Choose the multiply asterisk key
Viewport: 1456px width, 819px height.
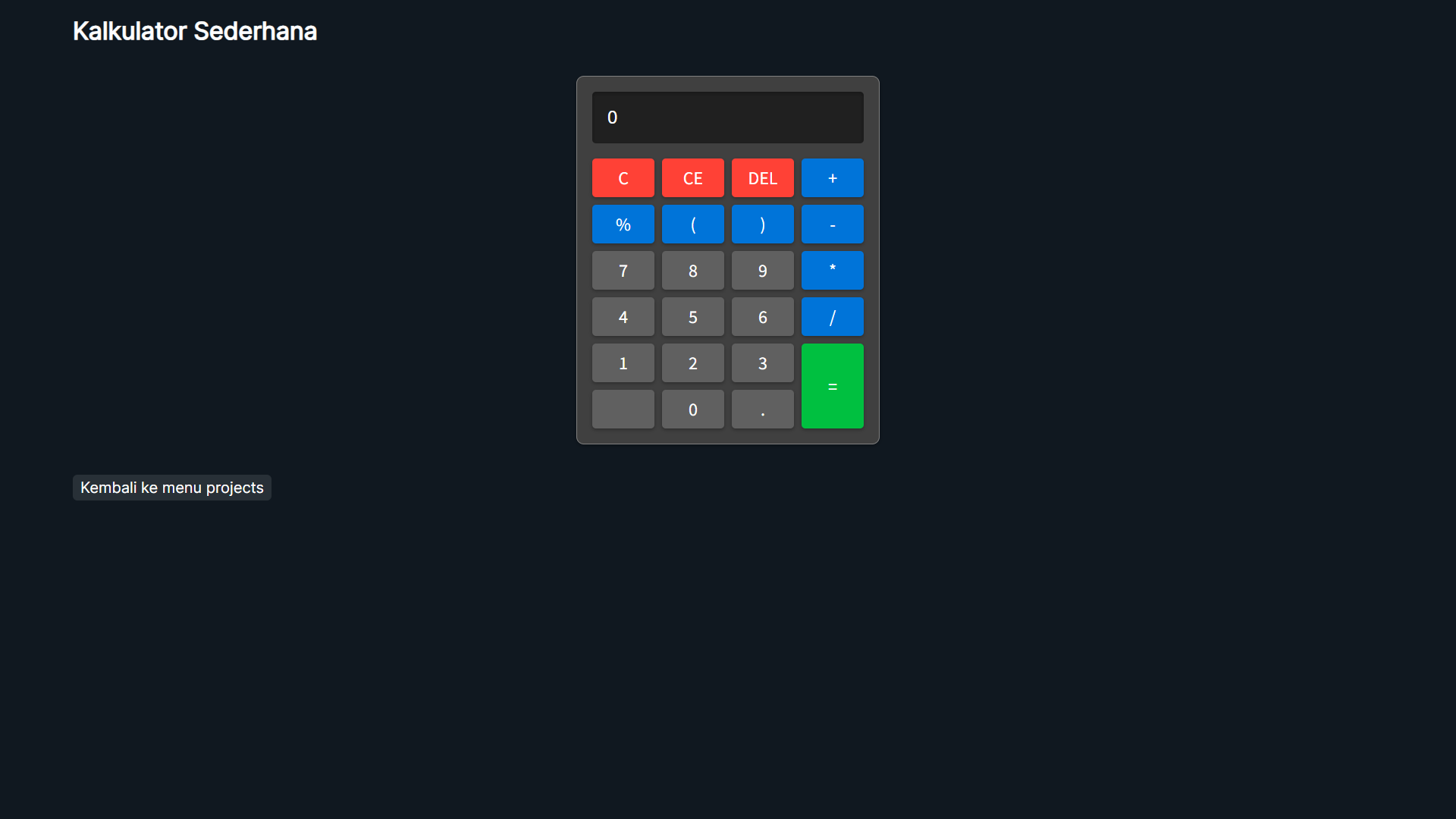click(x=832, y=271)
